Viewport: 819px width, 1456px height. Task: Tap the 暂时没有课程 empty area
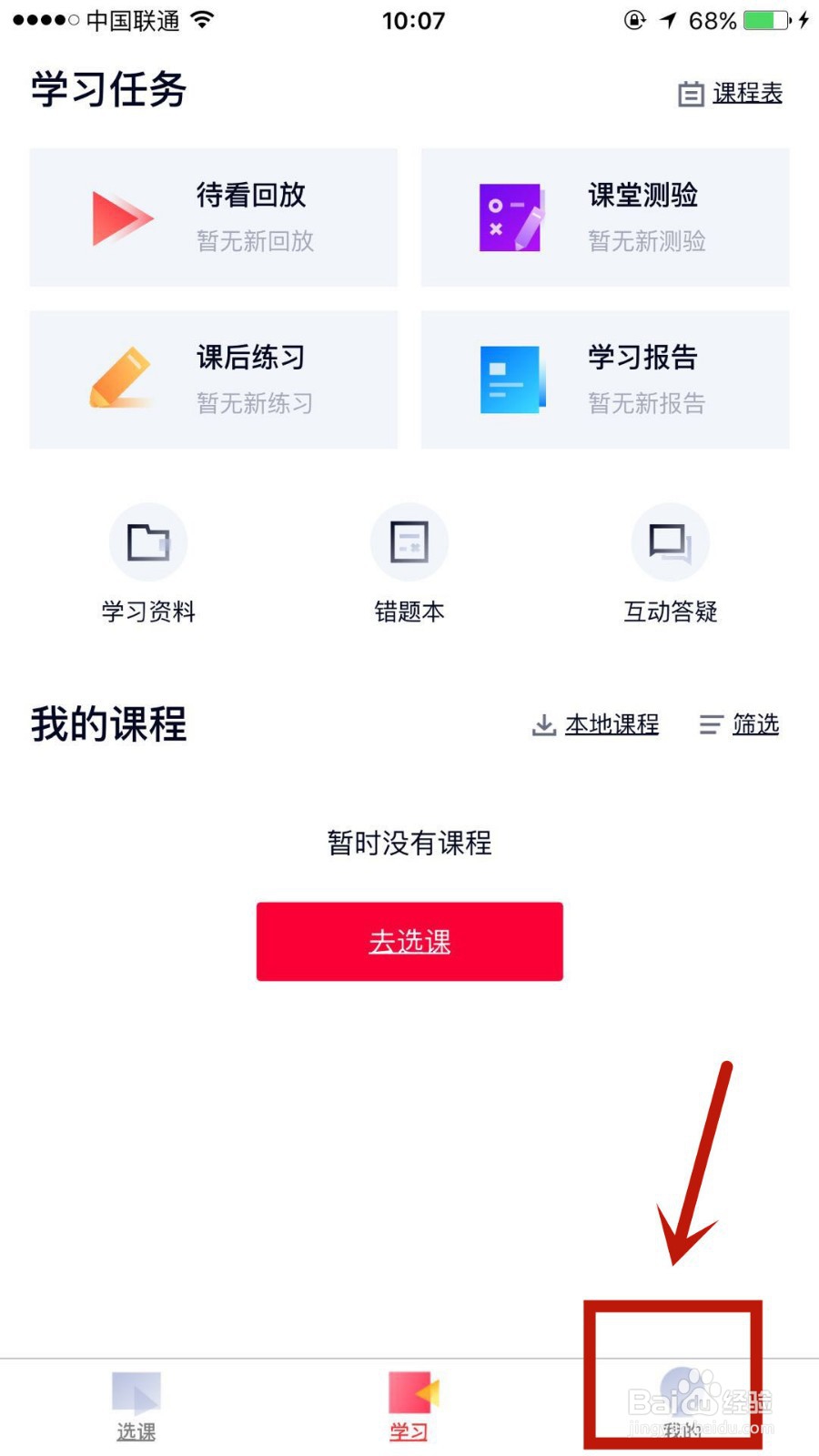409,844
